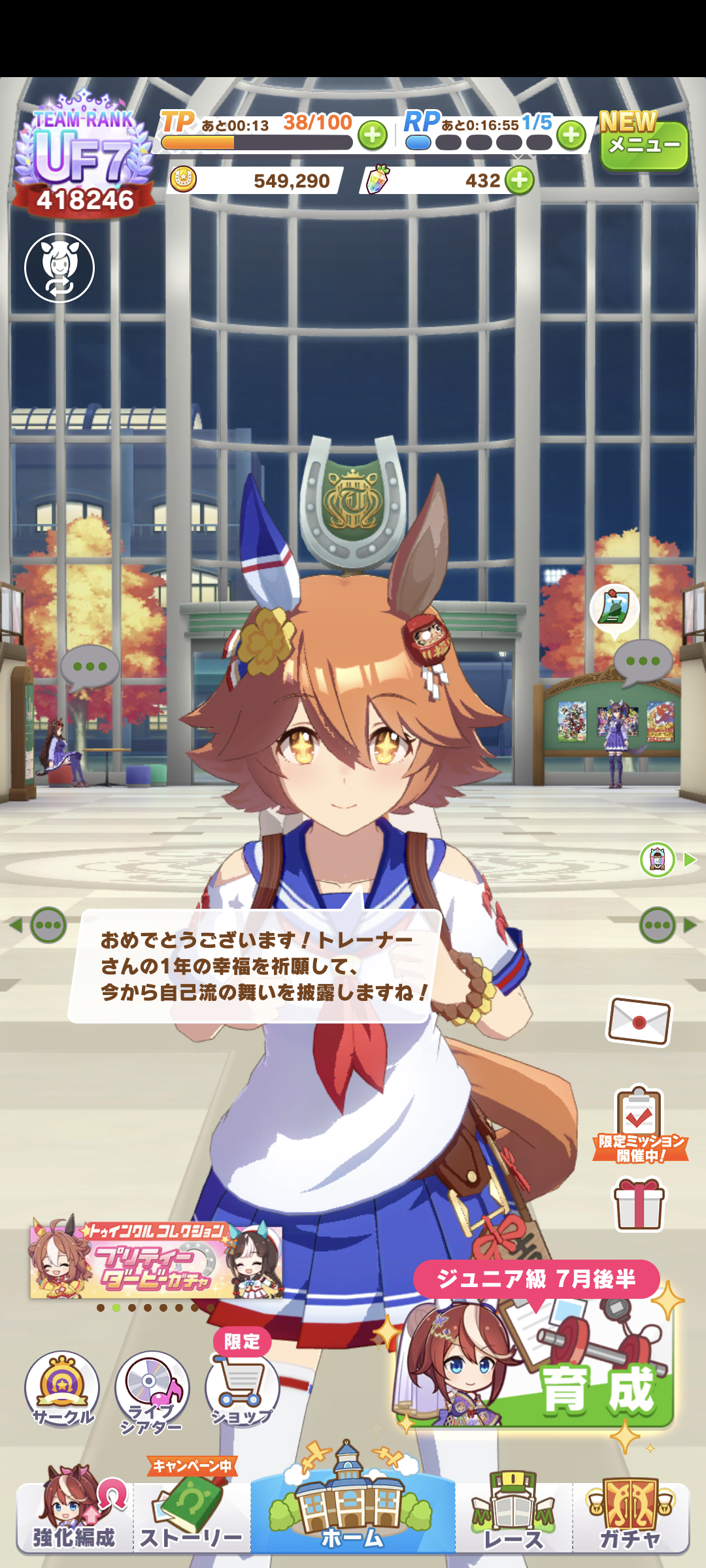The height and width of the screenshot is (1568, 706).
Task: Open ライブシアター
Action: click(x=152, y=1390)
